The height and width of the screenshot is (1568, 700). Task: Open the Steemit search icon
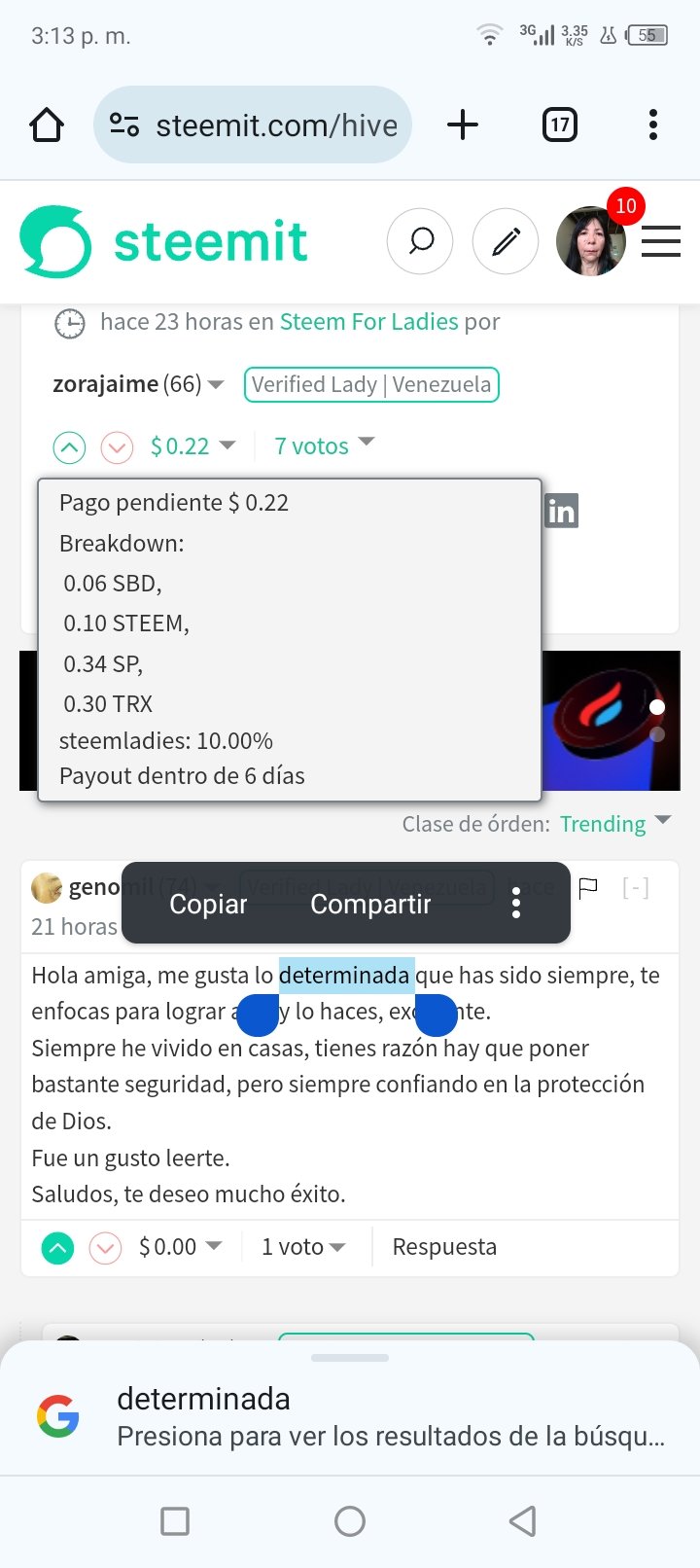click(420, 241)
